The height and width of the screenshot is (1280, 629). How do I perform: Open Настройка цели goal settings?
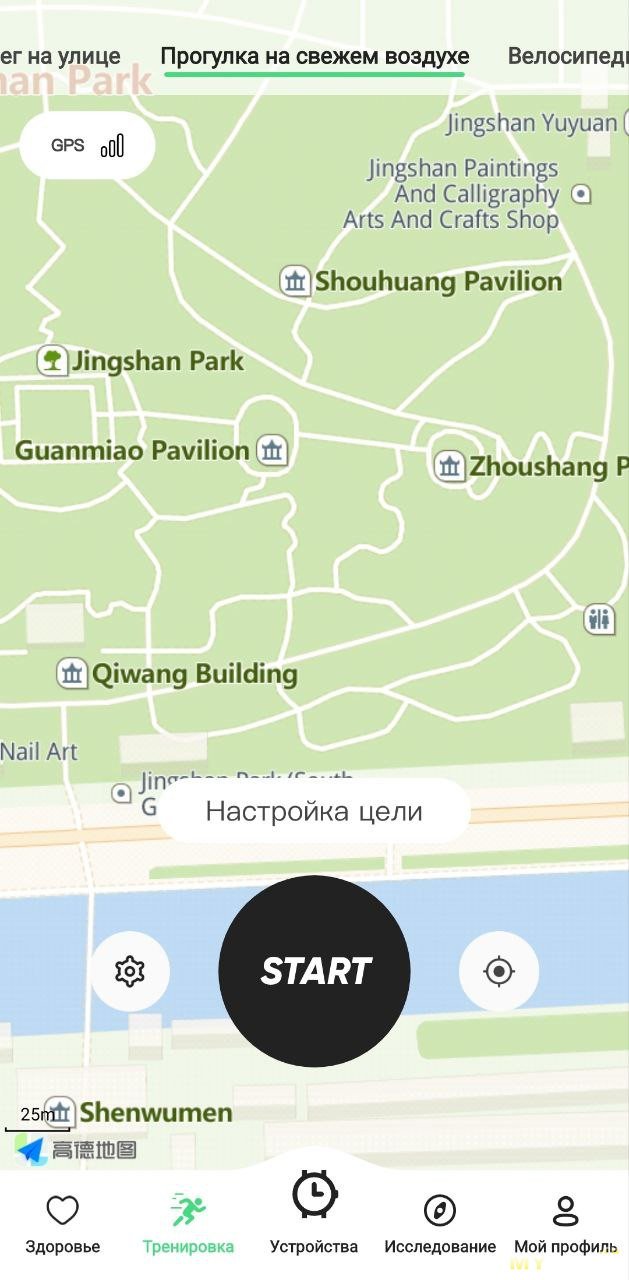pos(314,811)
